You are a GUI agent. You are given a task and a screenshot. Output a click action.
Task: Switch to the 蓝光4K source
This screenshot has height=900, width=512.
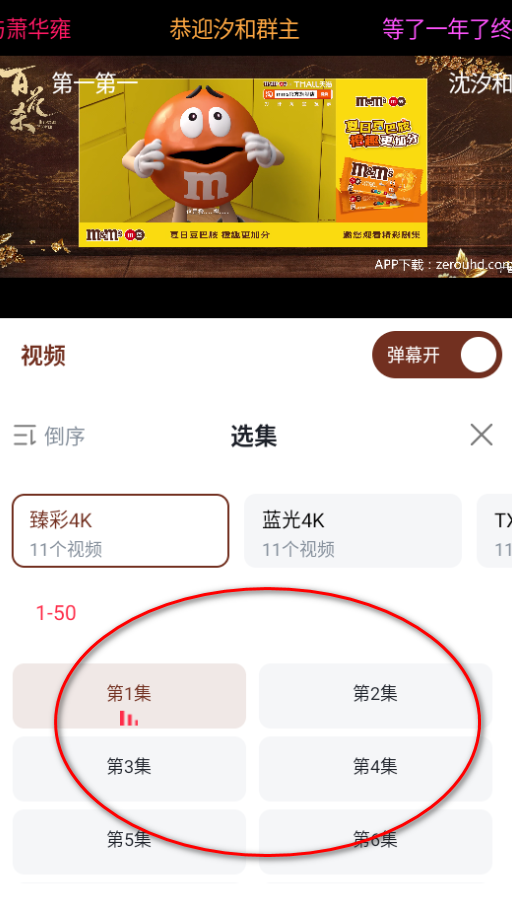click(x=353, y=531)
